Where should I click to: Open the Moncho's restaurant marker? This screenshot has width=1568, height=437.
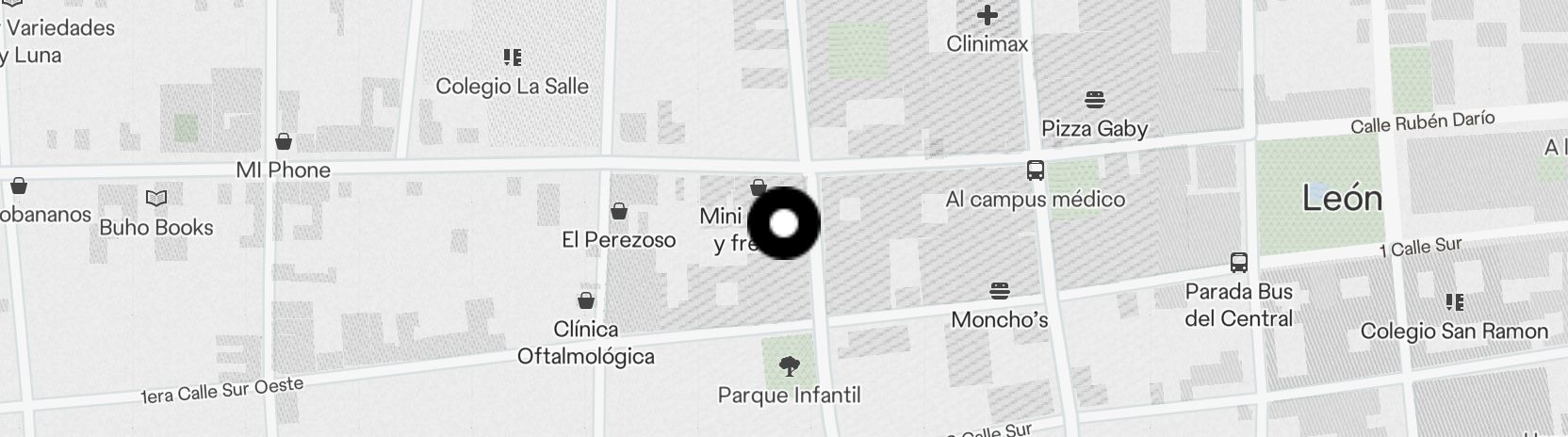(1000, 290)
